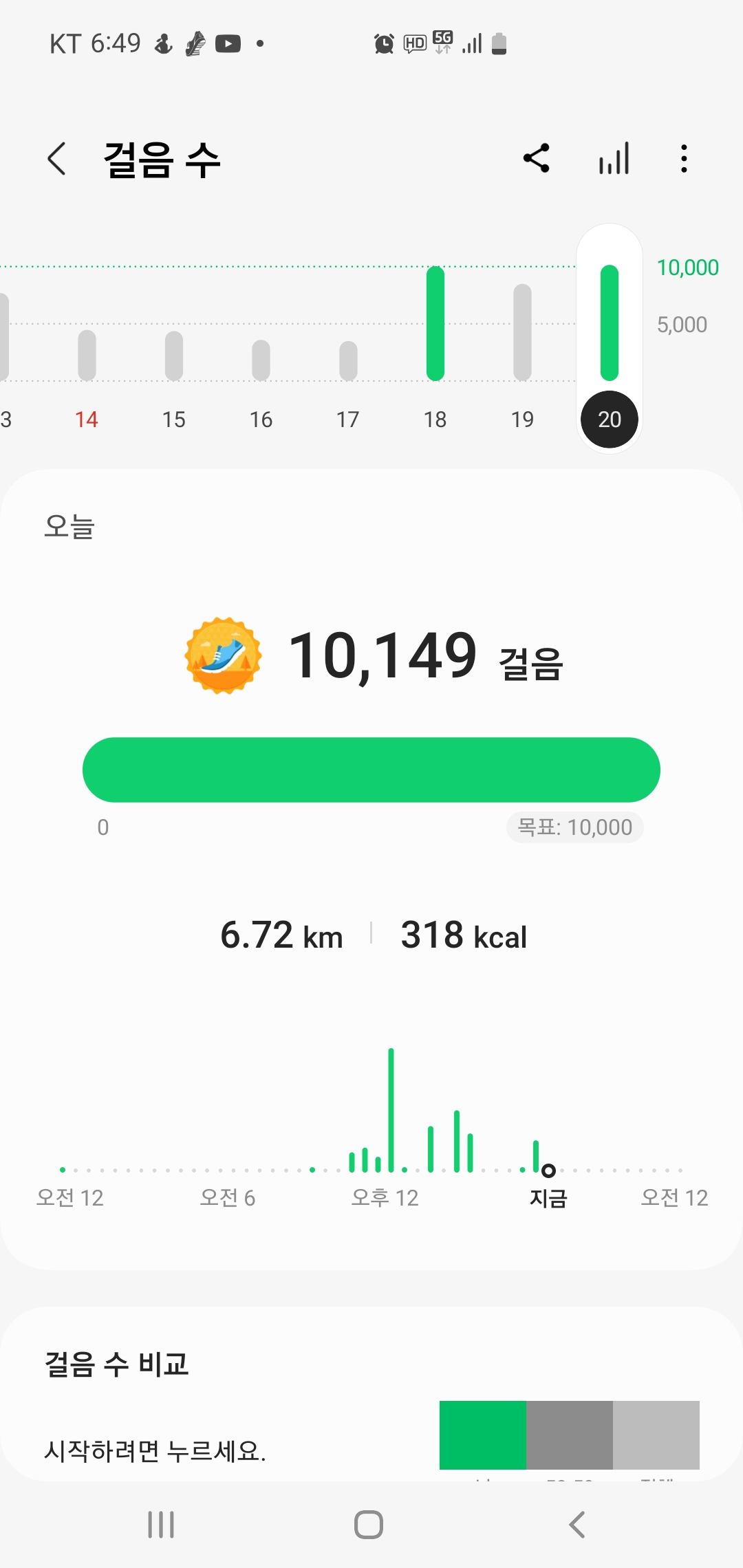The width and height of the screenshot is (743, 1568).
Task: Open the more options menu
Action: click(x=683, y=159)
